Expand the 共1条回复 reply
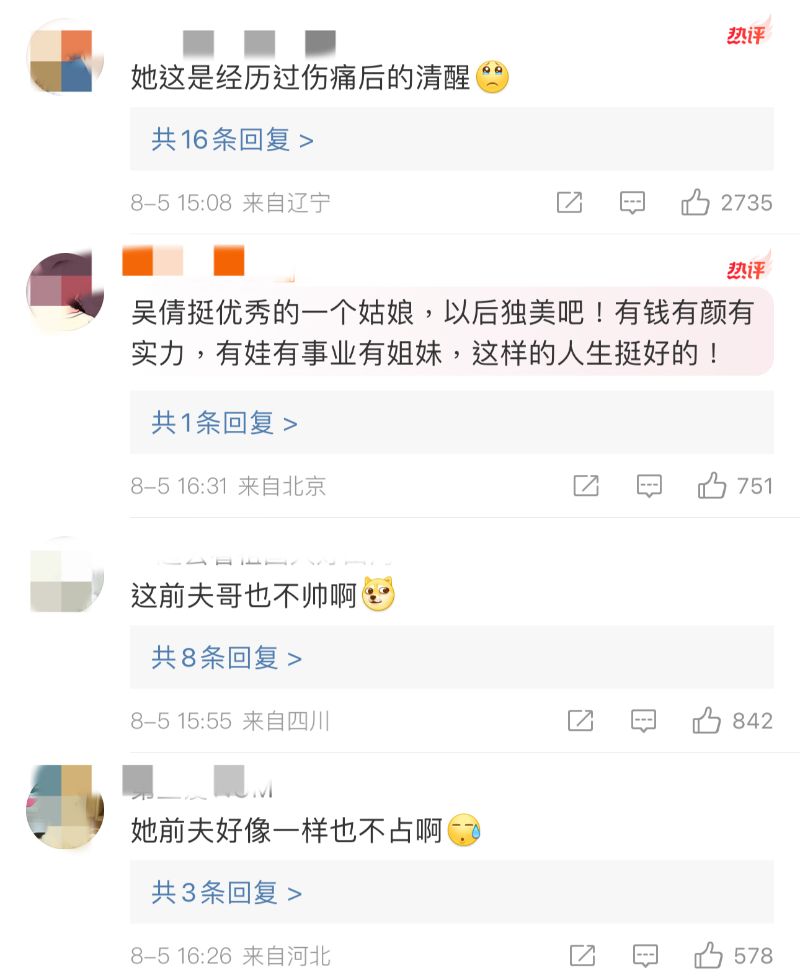The image size is (800, 980). click(225, 423)
